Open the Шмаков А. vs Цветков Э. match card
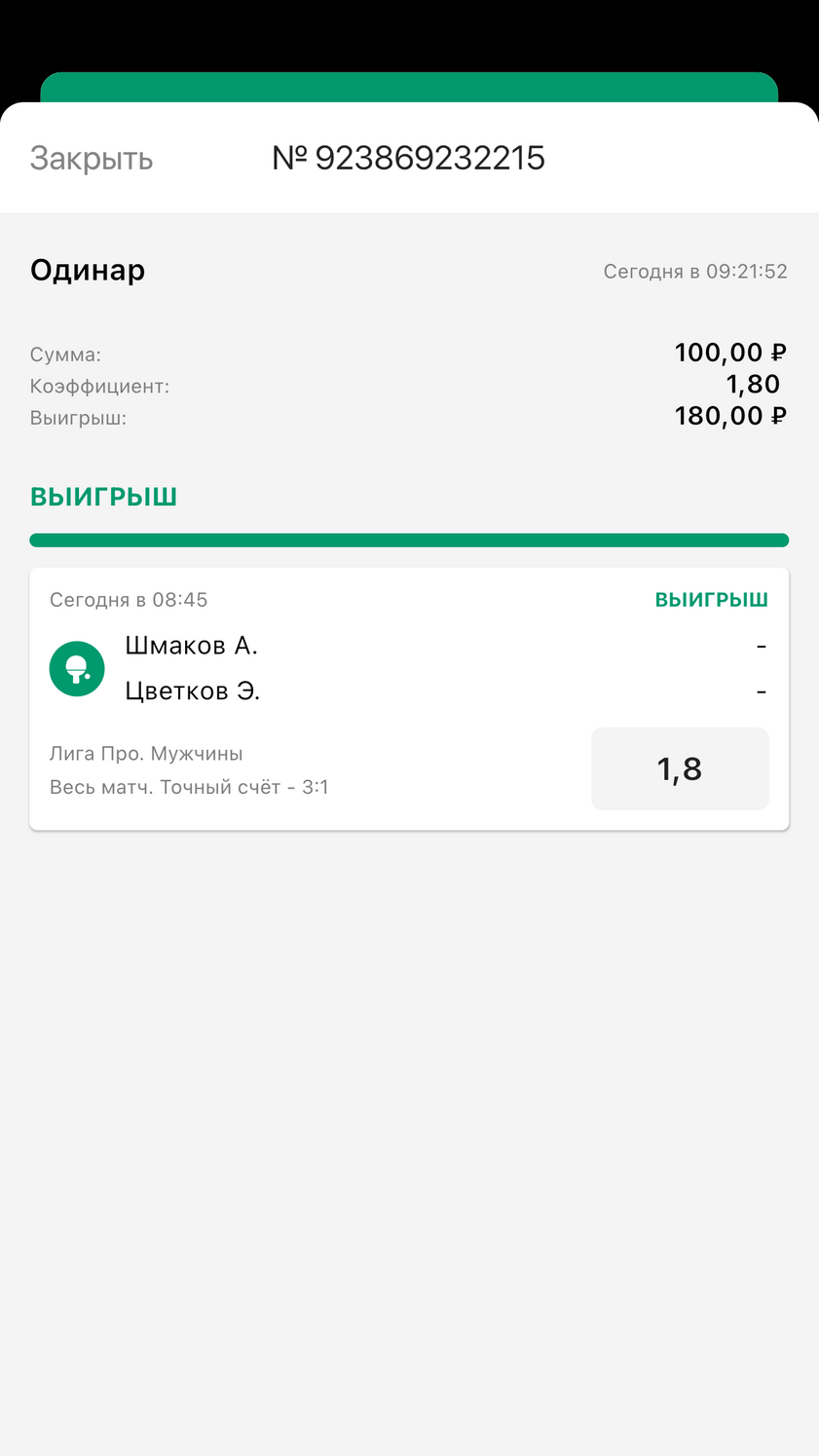 click(x=409, y=699)
